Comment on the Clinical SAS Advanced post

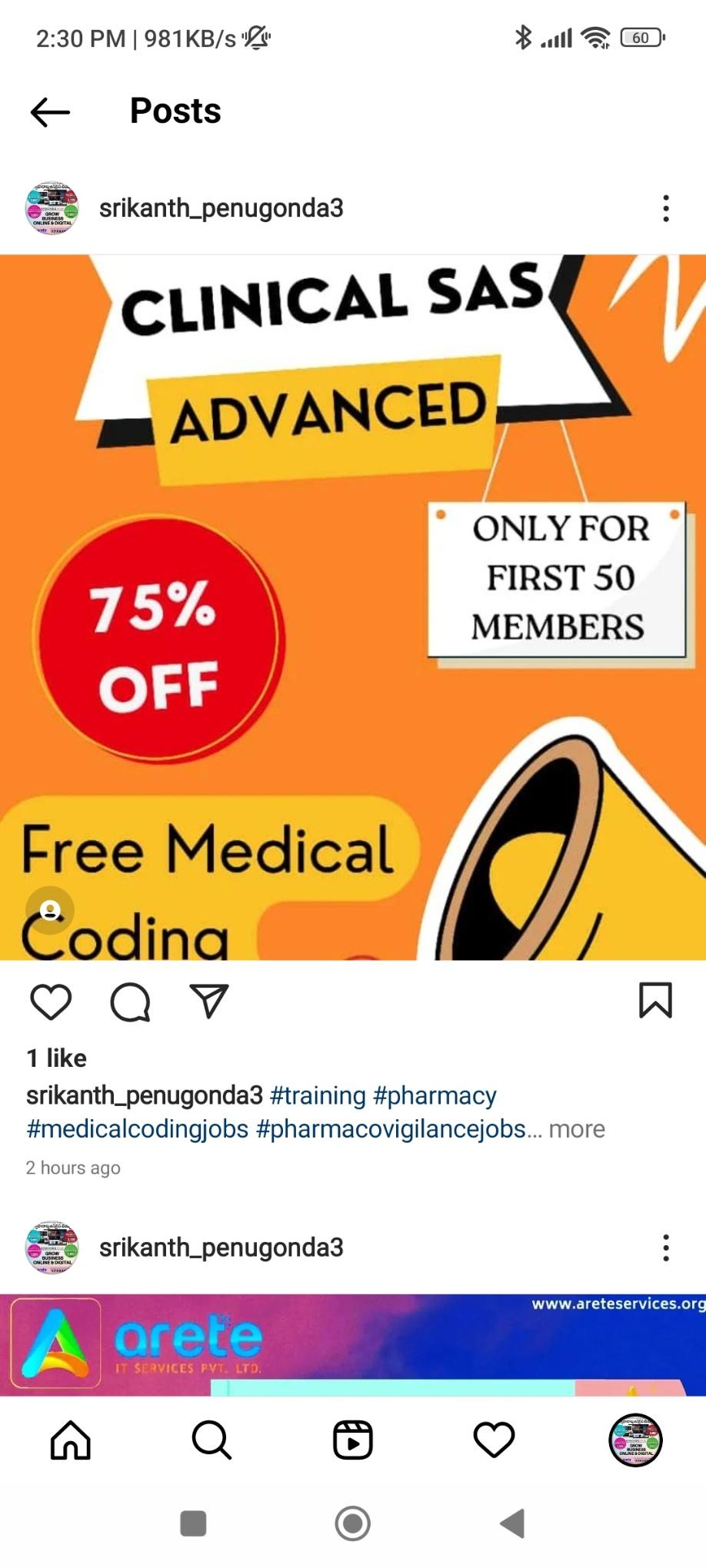pyautogui.click(x=130, y=1002)
